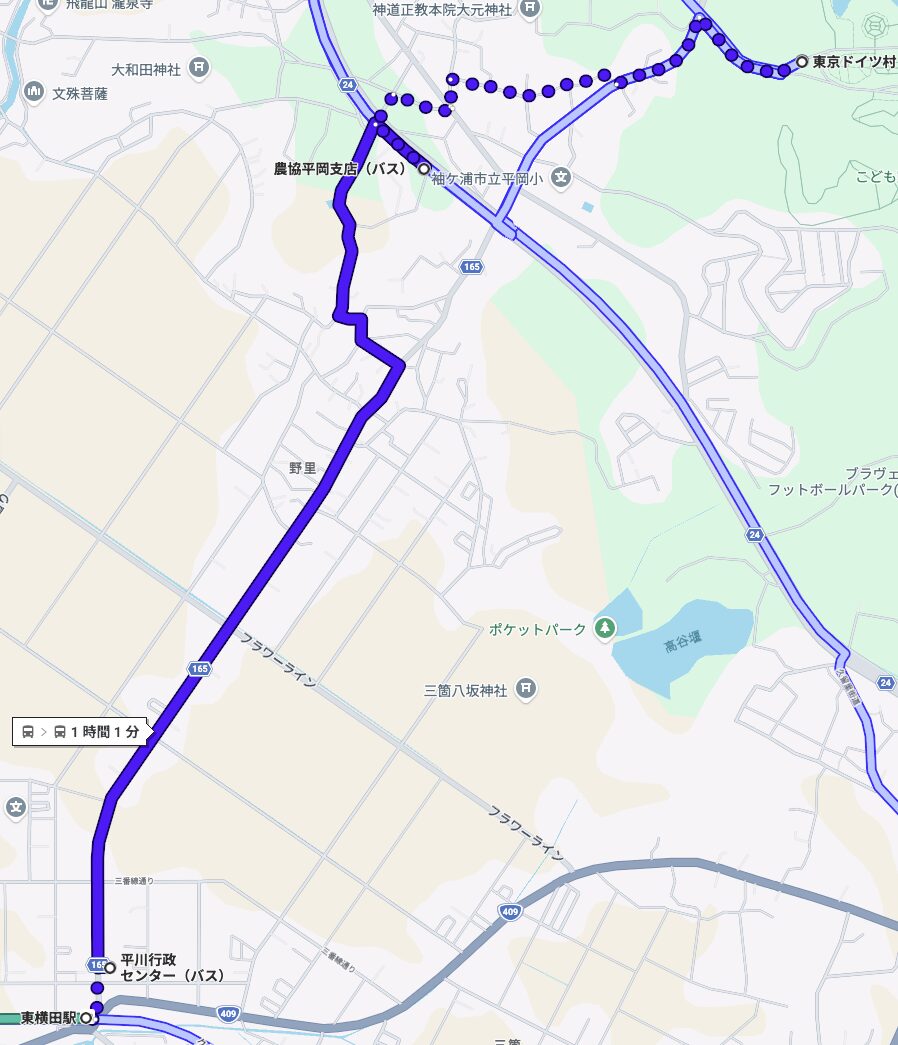
Task: Open the 神道正教本院大元神社 shrine pin
Action: click(x=531, y=8)
